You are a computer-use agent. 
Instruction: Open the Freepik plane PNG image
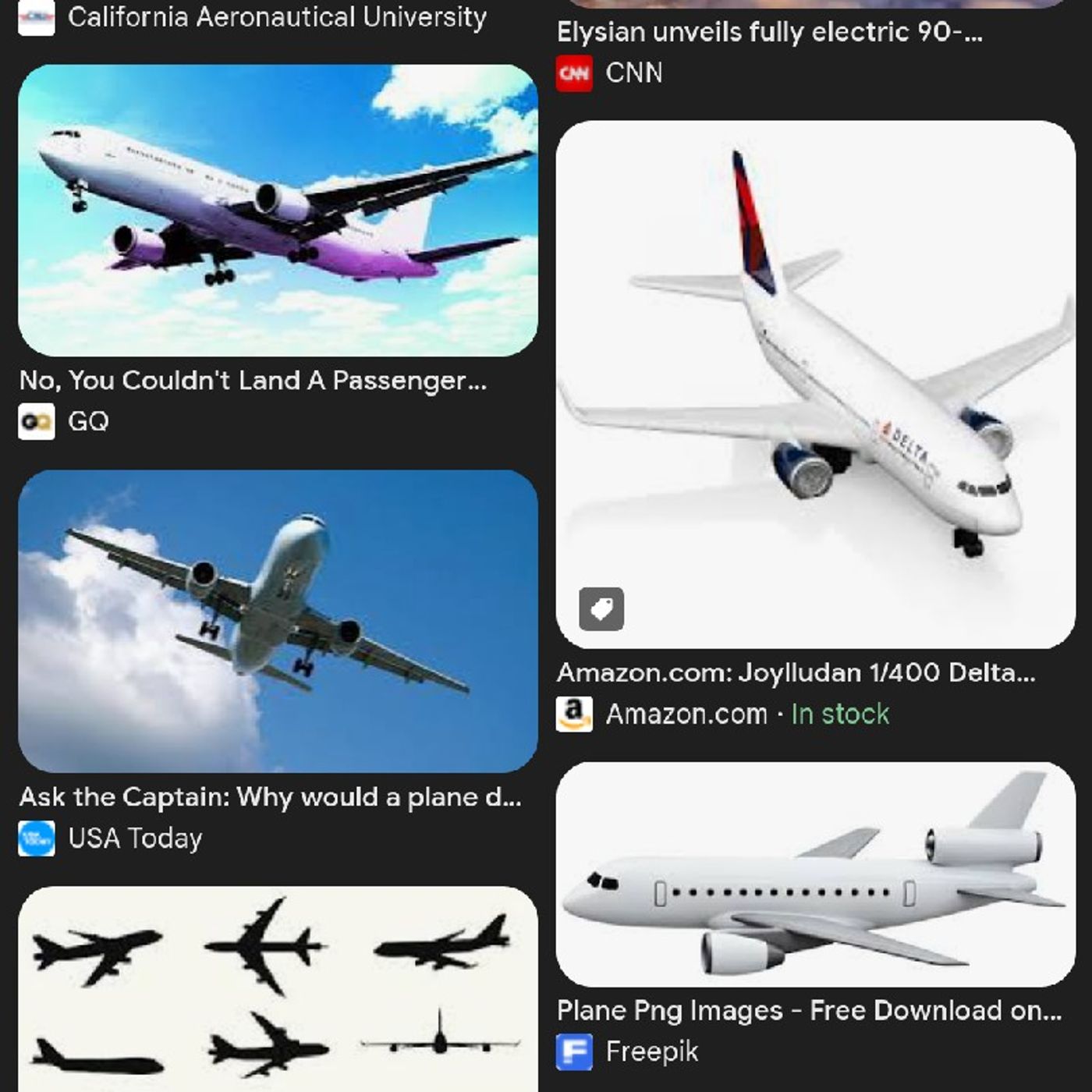pos(815,874)
